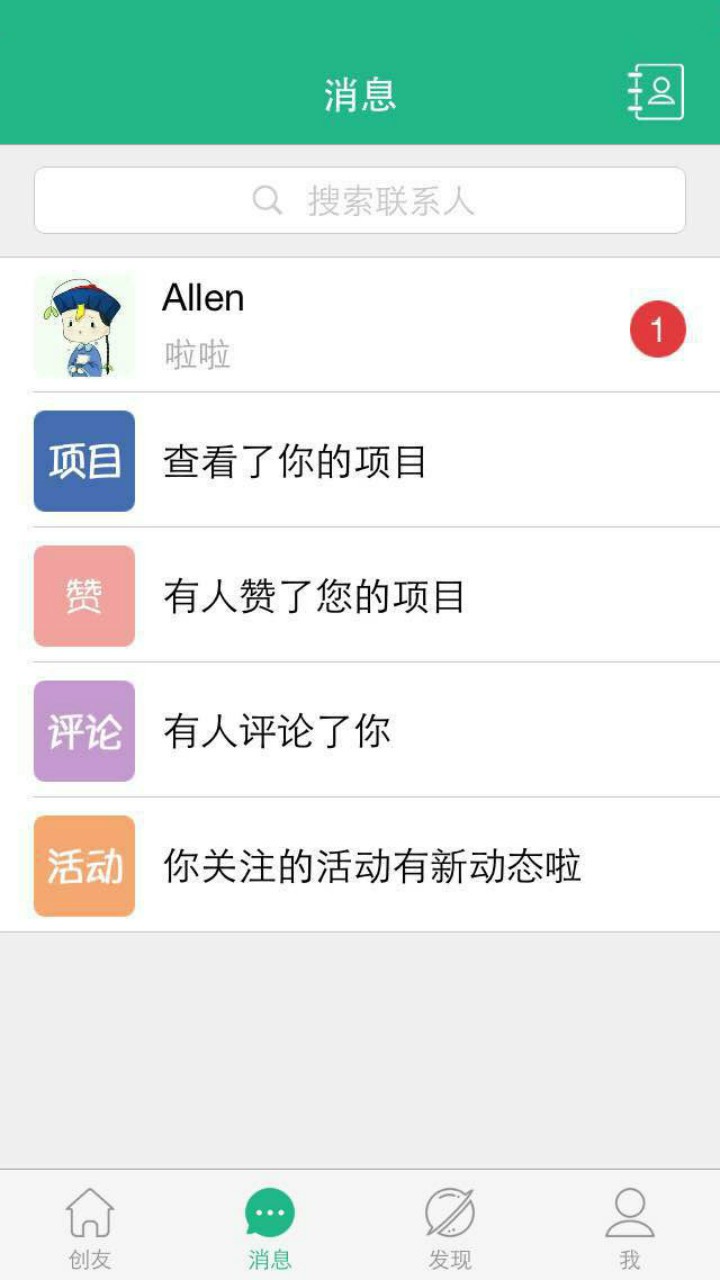Open the 我 tab
The width and height of the screenshot is (720, 1280).
point(629,1228)
